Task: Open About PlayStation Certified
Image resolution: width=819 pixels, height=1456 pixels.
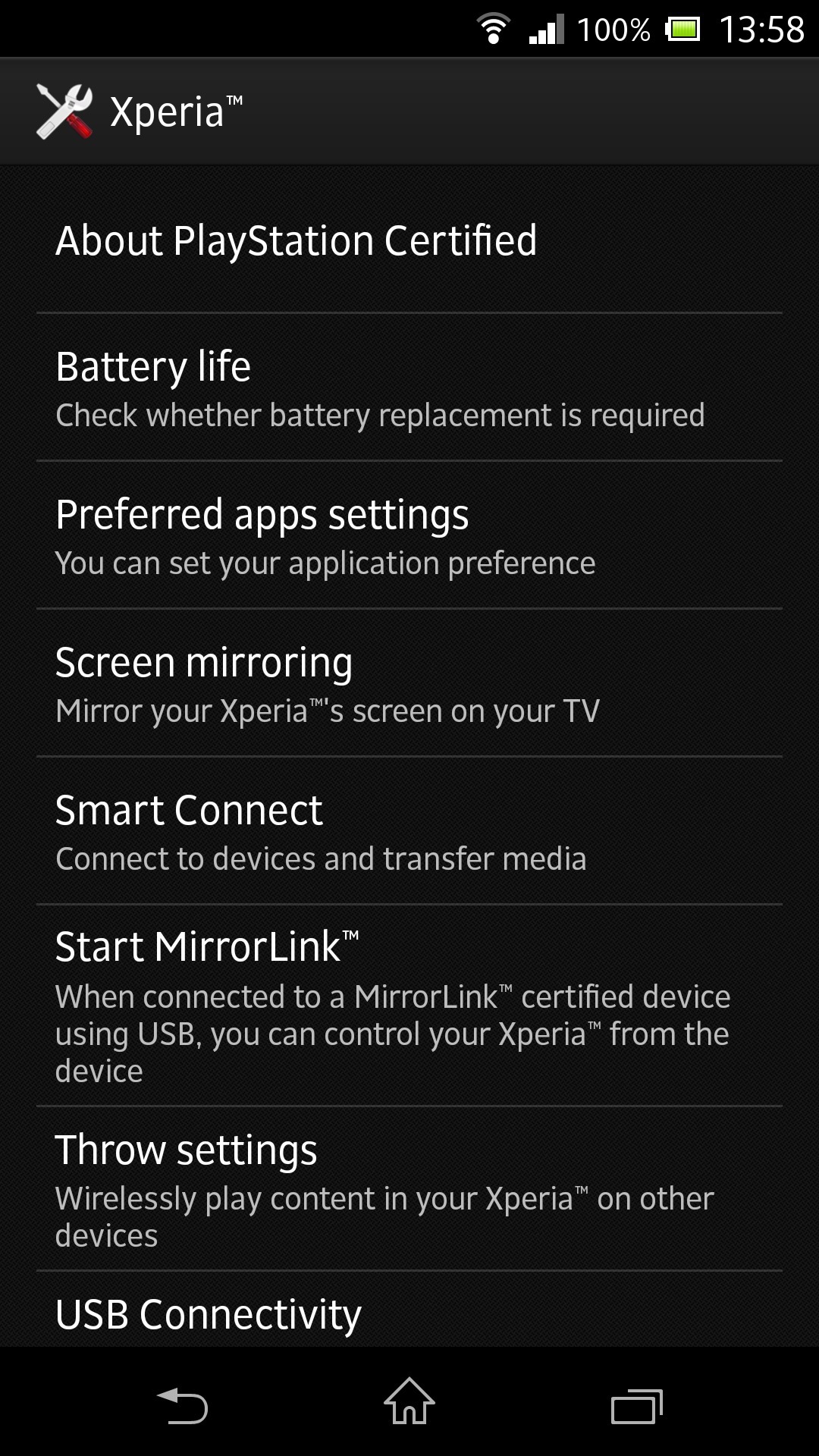Action: (409, 240)
